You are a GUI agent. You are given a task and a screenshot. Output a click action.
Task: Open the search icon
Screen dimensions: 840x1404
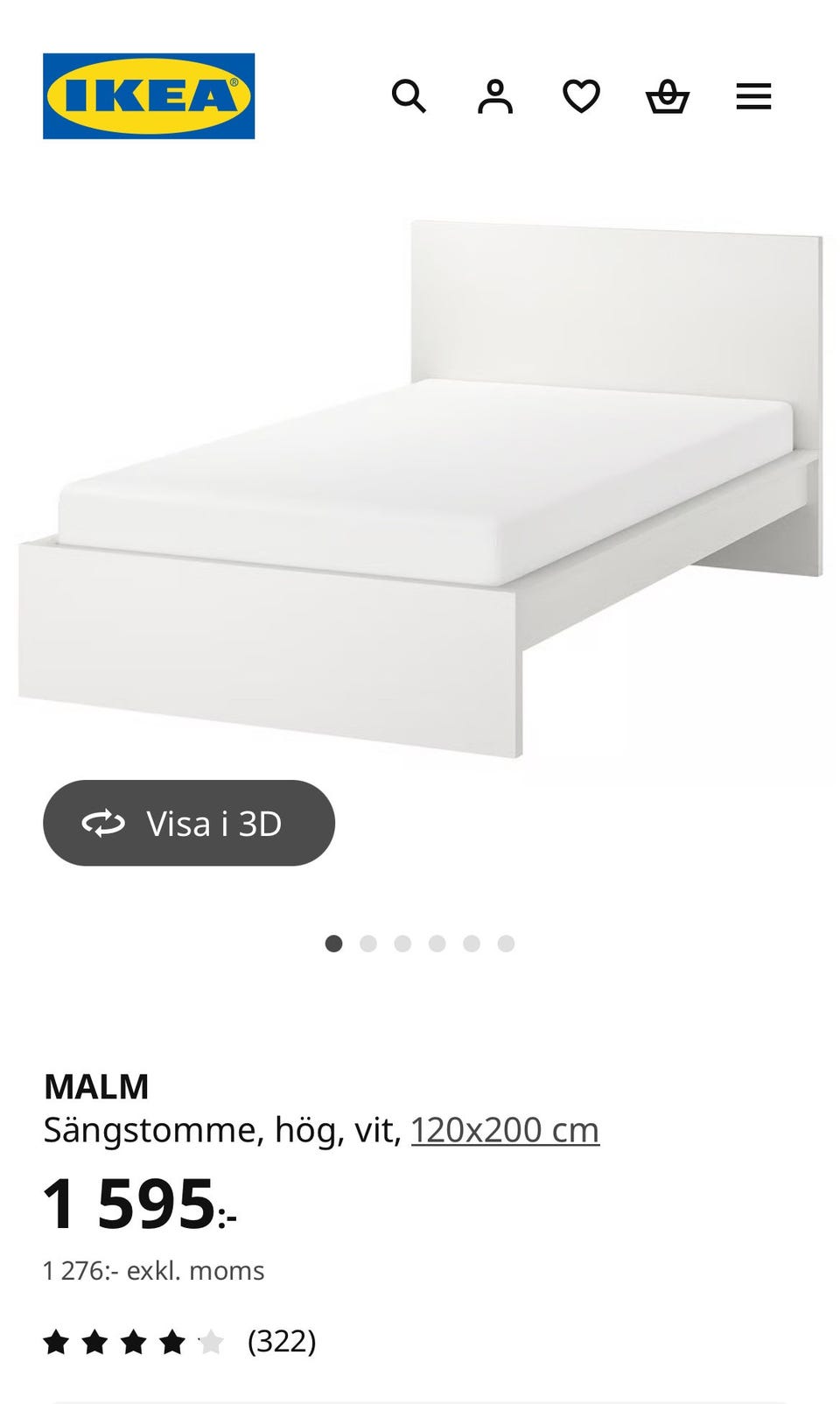409,96
